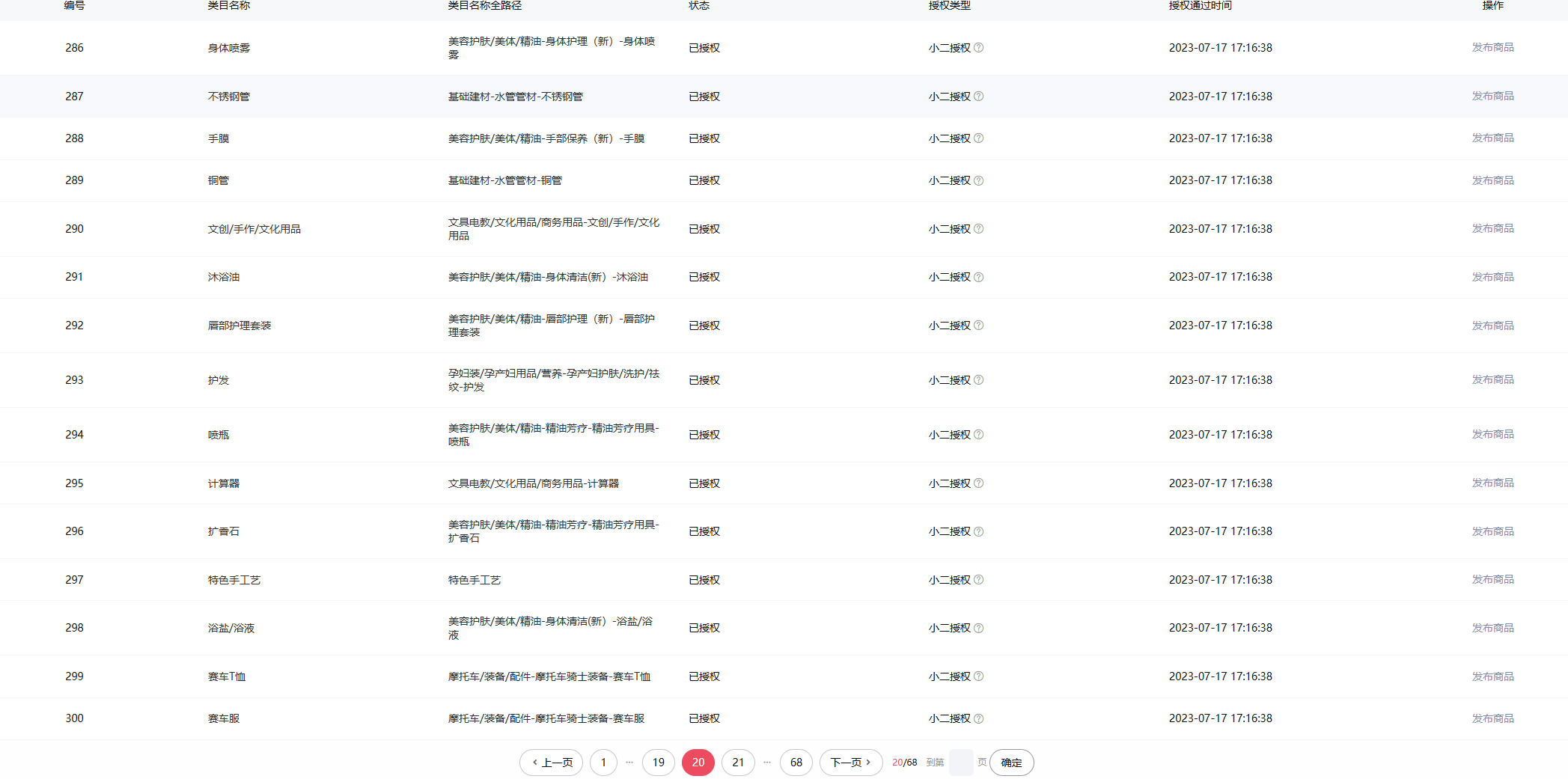Tap 发布商品 for row 286 身体喷雾
Screen dimensions: 1568x779
tap(1492, 47)
